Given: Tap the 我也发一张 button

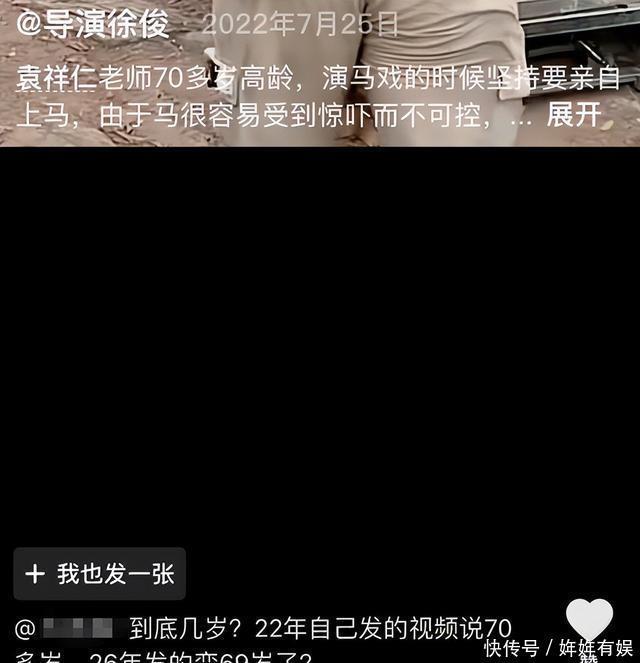Looking at the screenshot, I should tap(99, 574).
